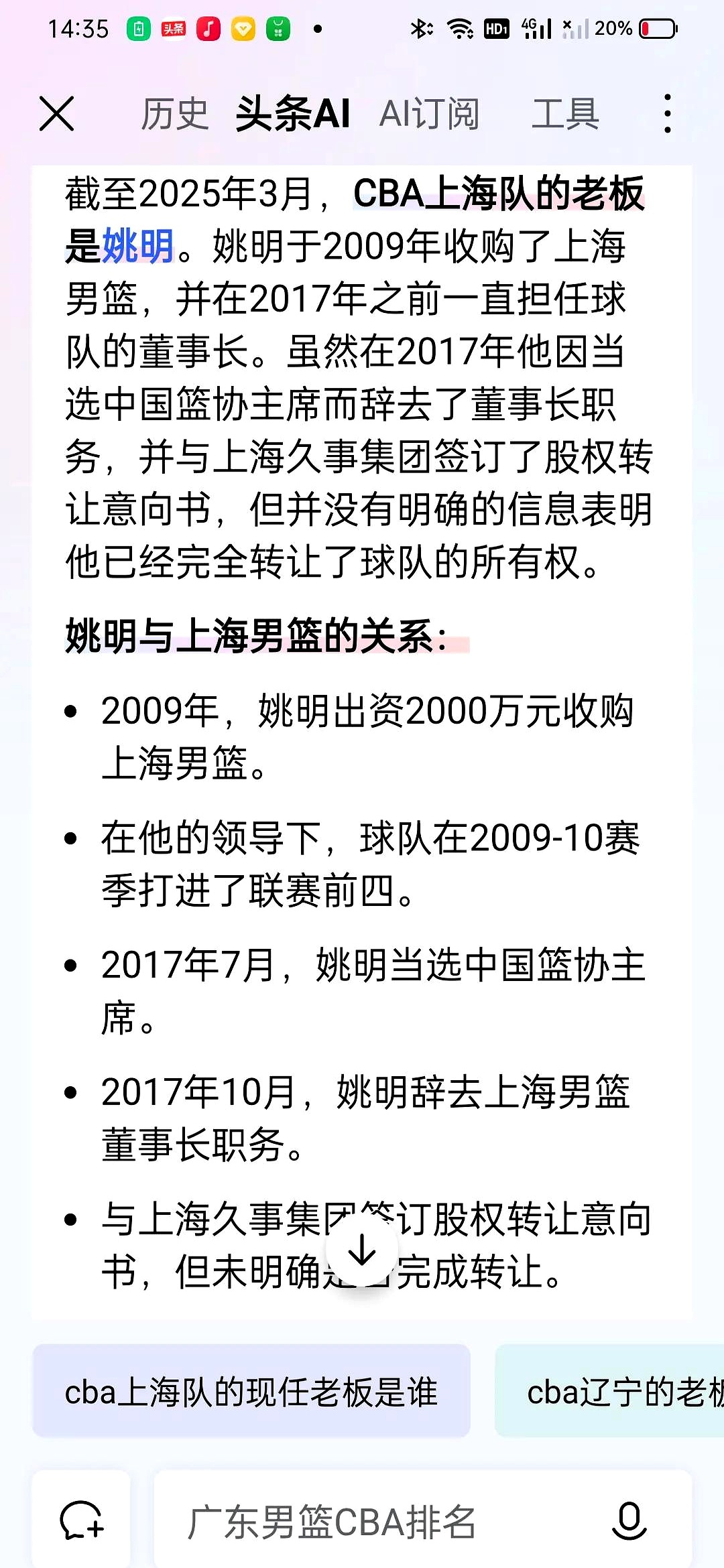
Task: Open the 工具 tab
Action: click(565, 113)
